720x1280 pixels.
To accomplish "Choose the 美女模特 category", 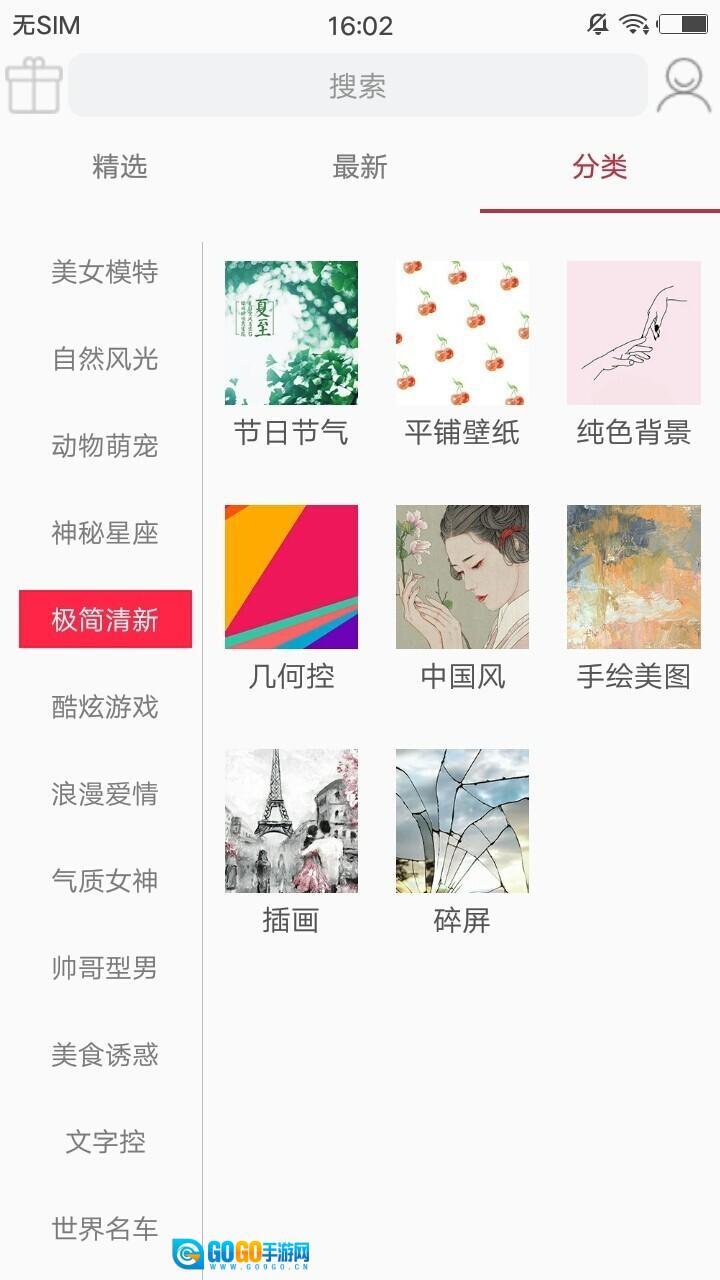I will 105,272.
